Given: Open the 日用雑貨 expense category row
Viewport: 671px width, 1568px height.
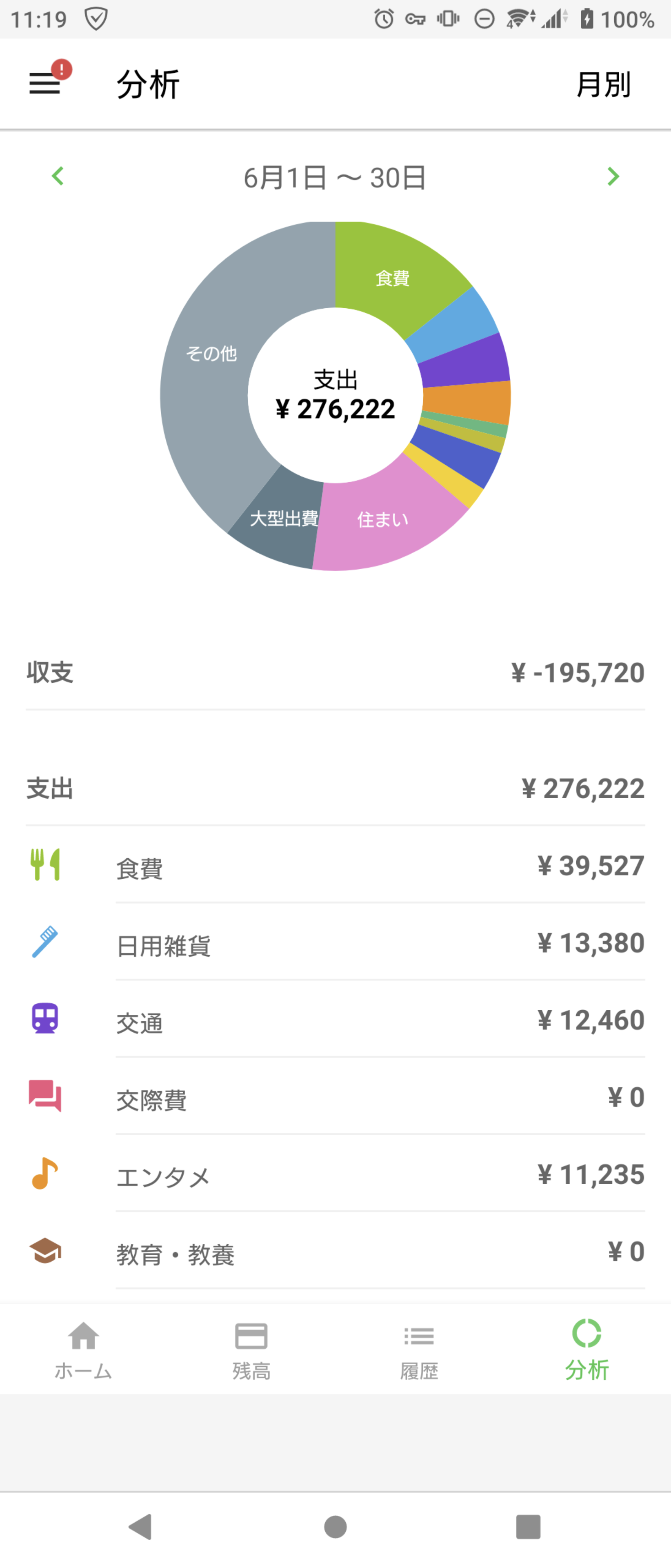Looking at the screenshot, I should (x=335, y=944).
